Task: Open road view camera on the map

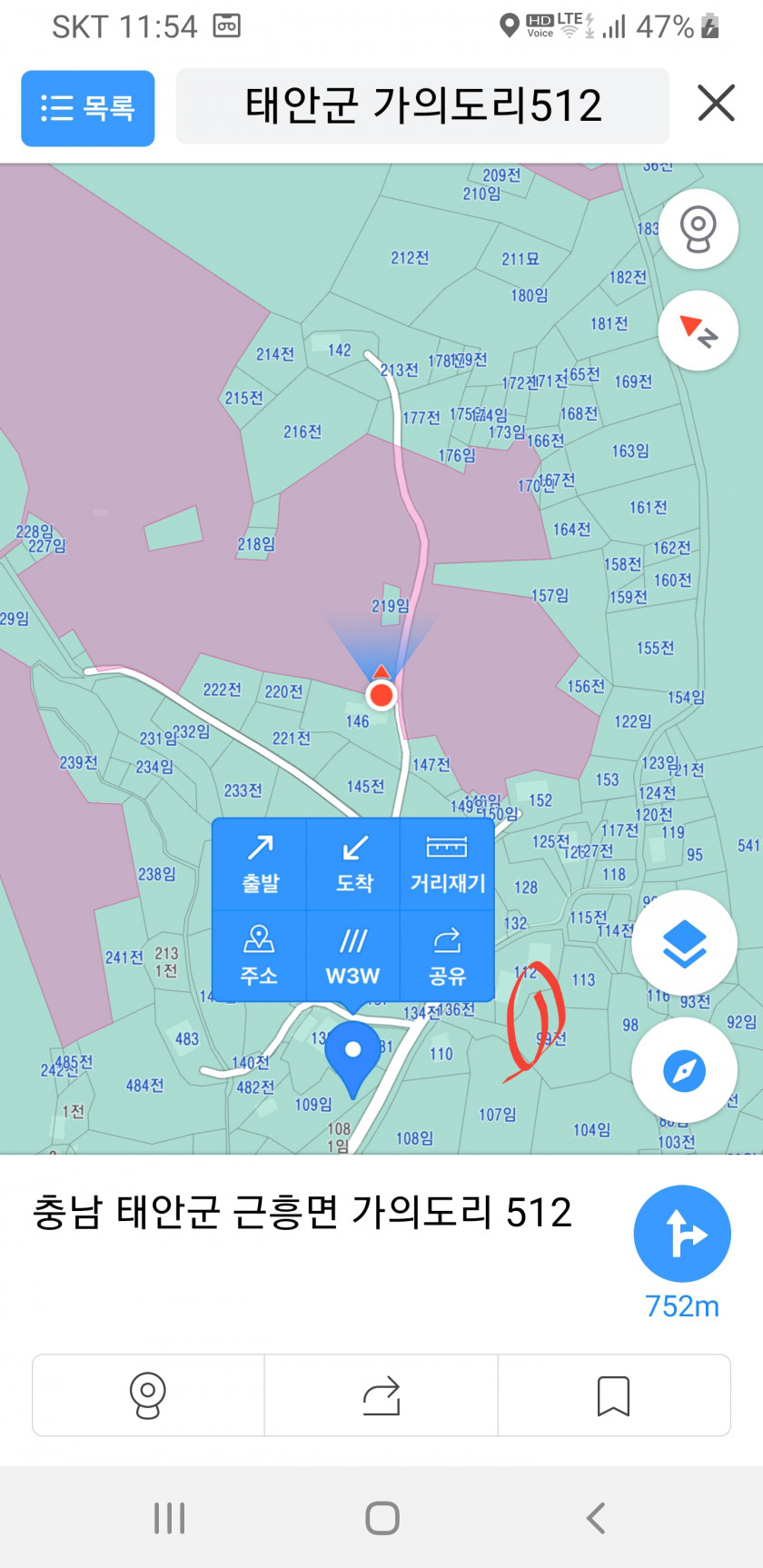Action: click(698, 228)
